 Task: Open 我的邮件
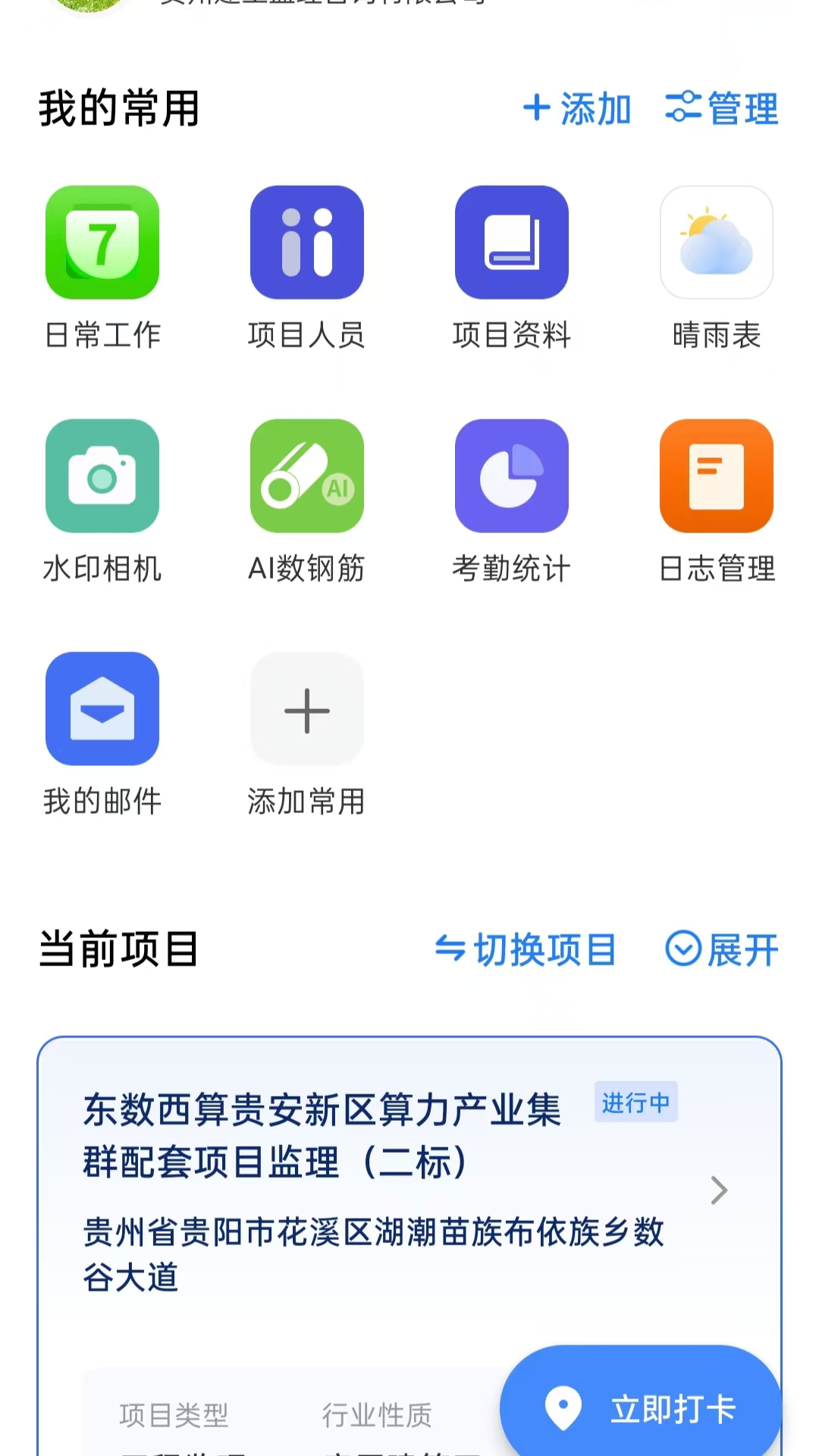102,709
